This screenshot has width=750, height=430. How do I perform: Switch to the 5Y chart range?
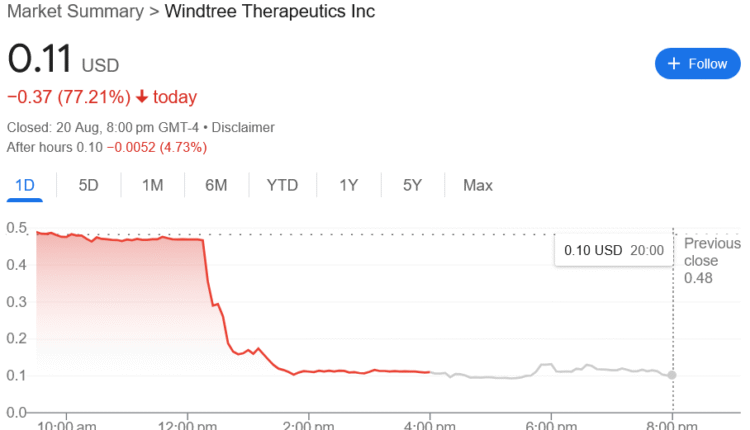point(412,185)
